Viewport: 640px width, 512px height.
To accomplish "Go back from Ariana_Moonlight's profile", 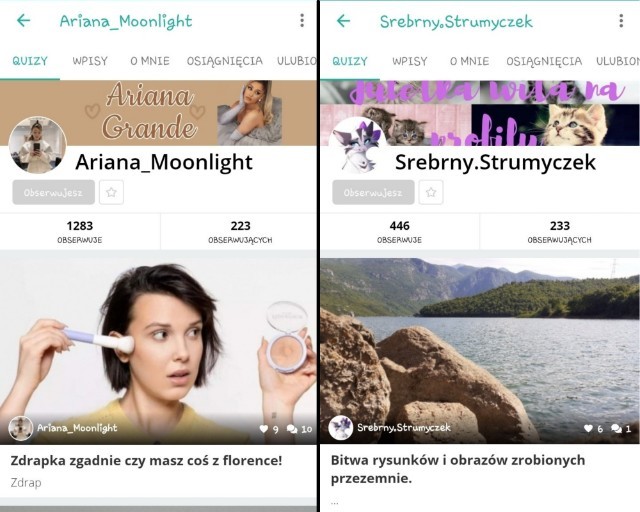I will [23, 20].
